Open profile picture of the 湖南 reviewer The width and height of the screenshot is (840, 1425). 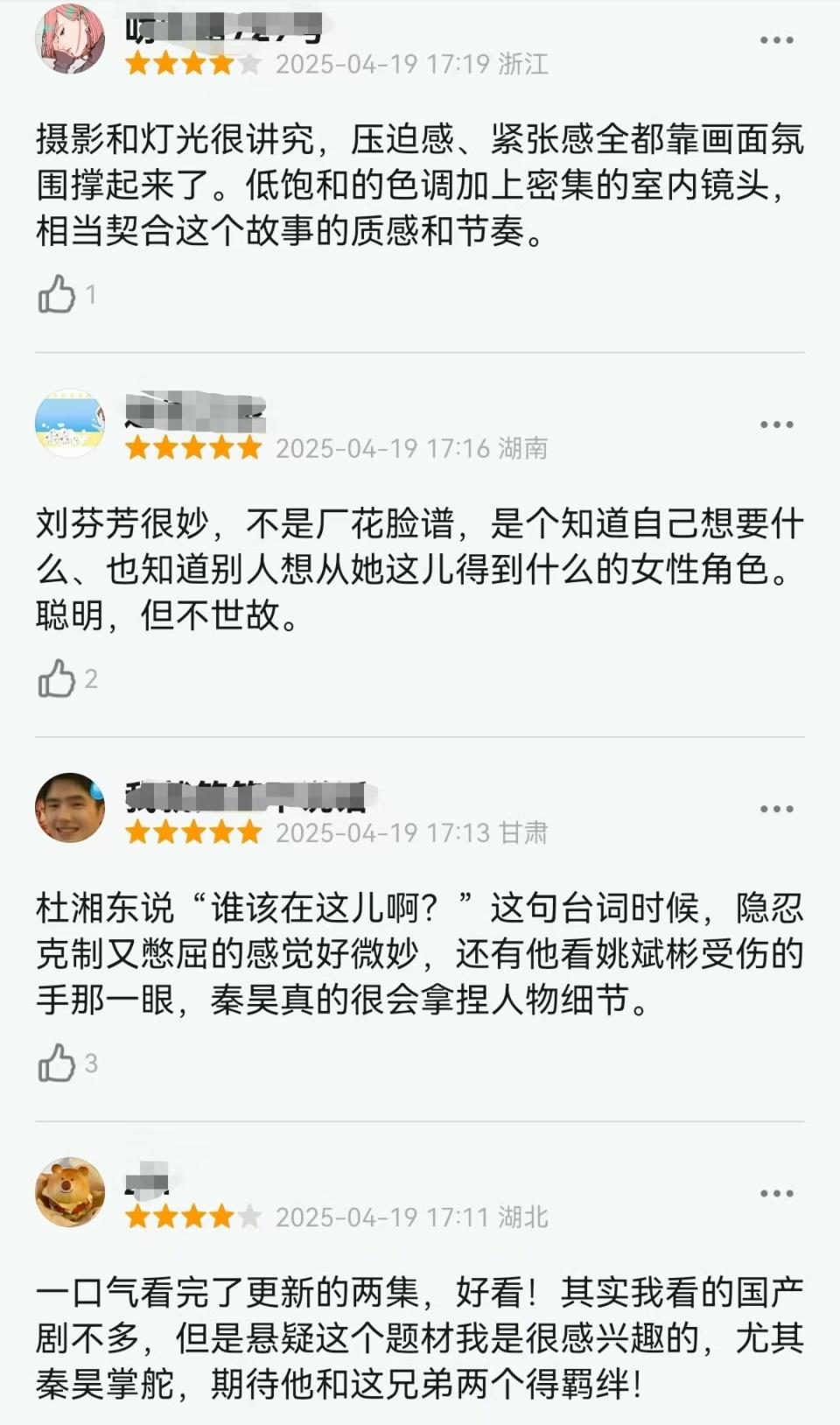[x=70, y=424]
